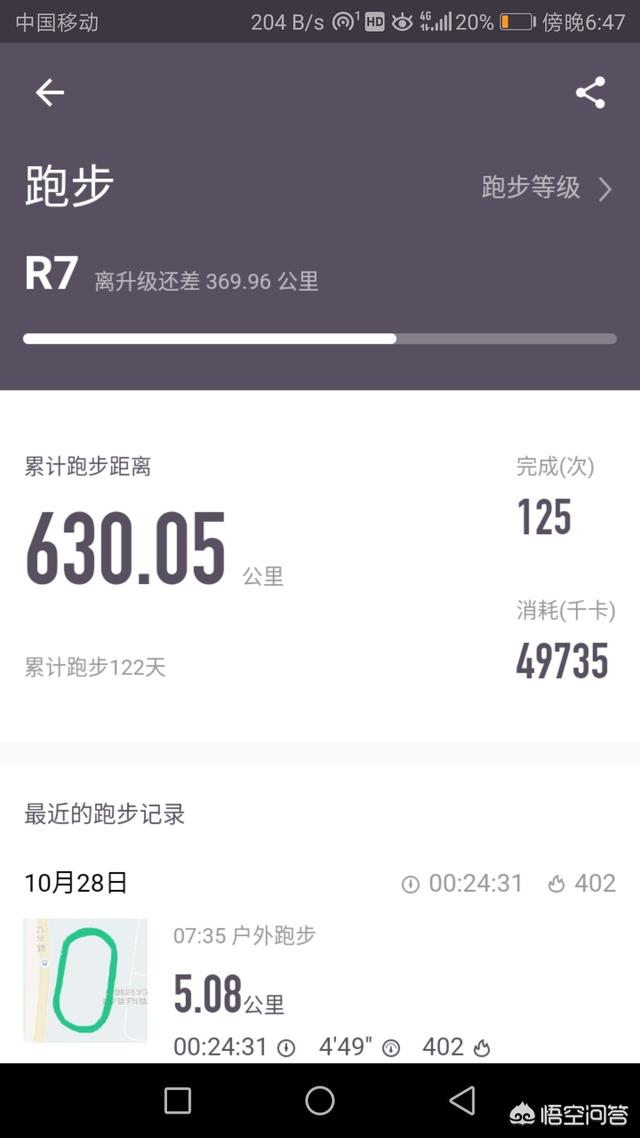The height and width of the screenshot is (1138, 640).
Task: Go back using the top-left arrow
Action: [50, 93]
